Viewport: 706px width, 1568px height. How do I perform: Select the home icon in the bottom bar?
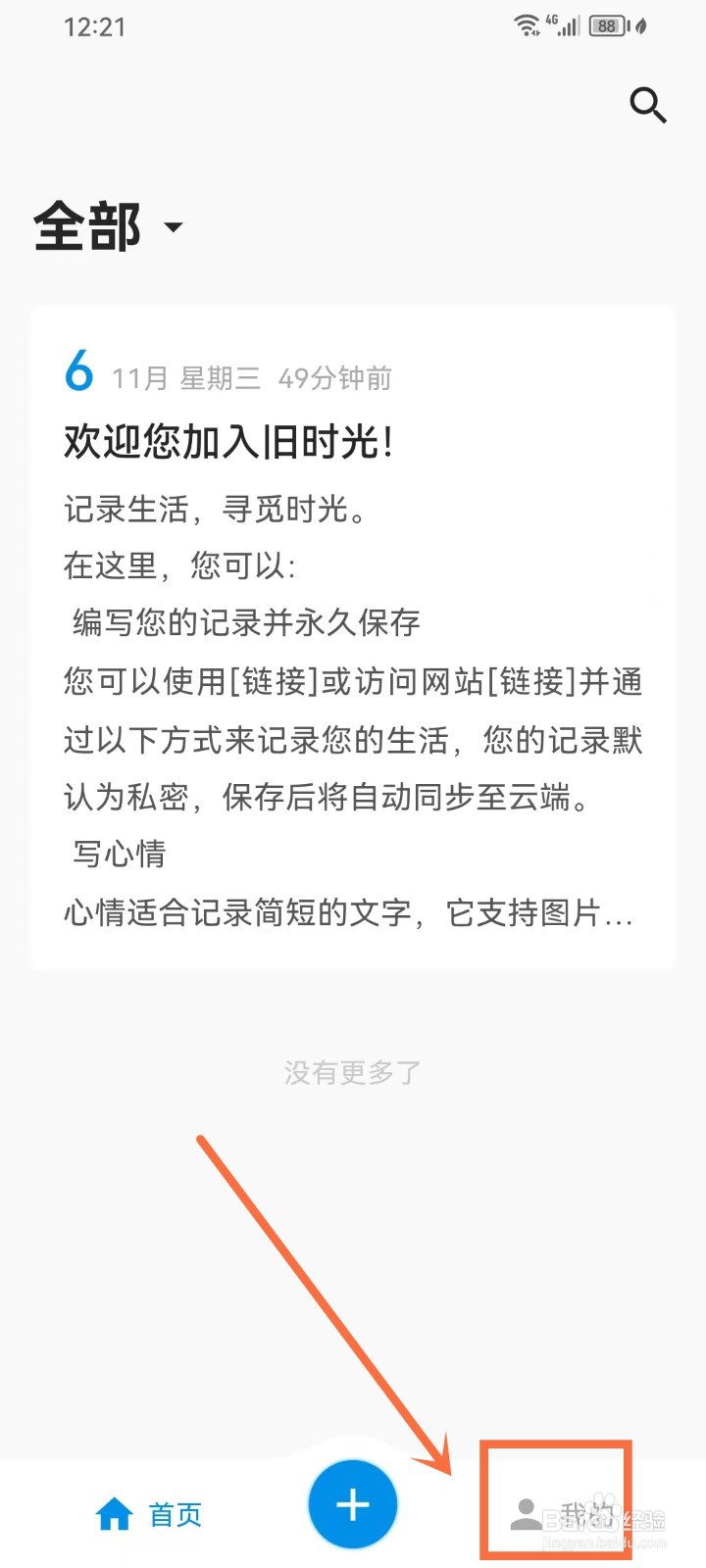(115, 1512)
